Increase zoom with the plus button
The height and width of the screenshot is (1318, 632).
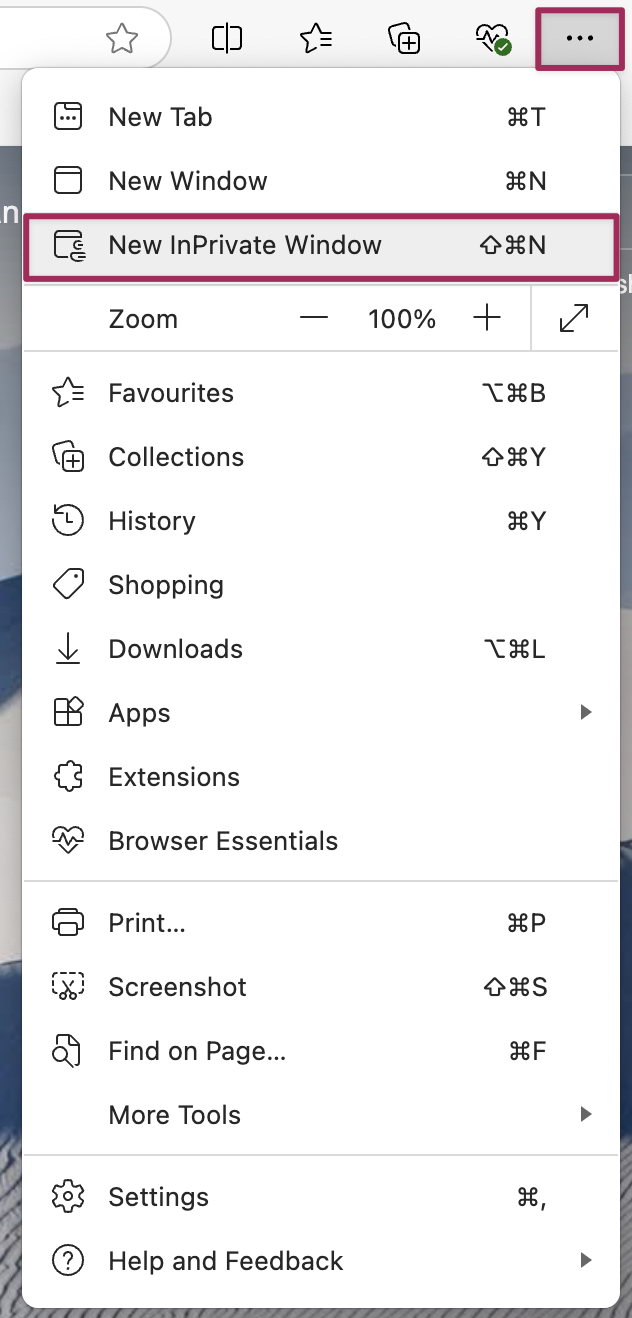(x=486, y=319)
